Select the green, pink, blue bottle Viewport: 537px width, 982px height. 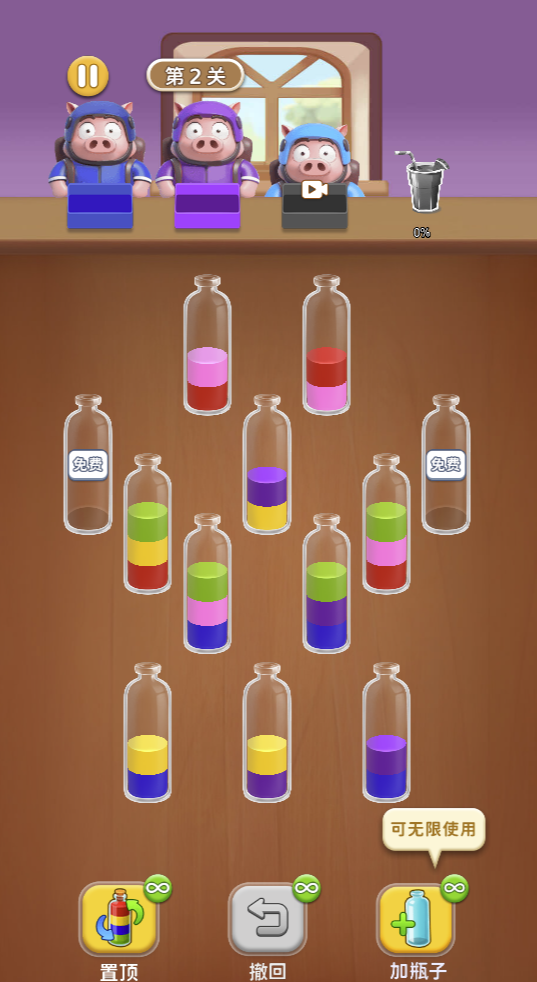[x=207, y=584]
